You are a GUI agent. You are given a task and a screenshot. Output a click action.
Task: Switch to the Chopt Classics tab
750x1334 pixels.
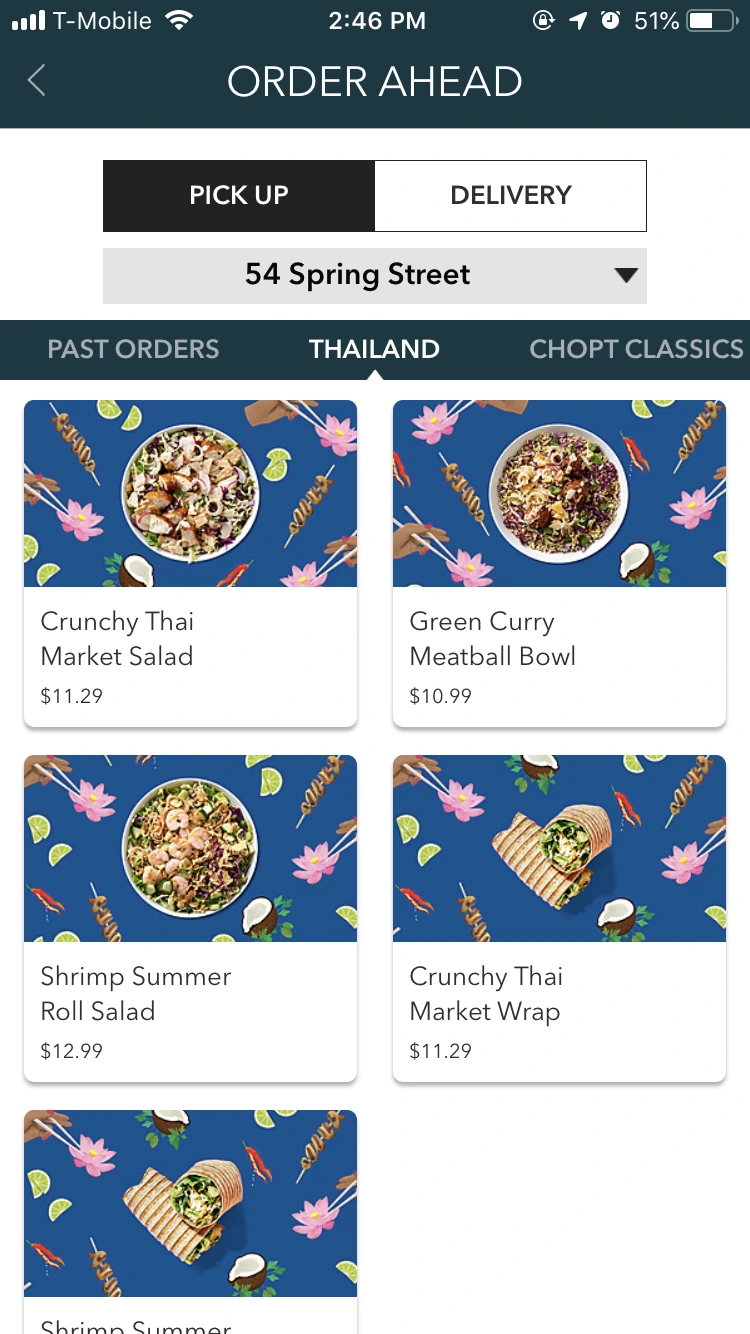(x=637, y=349)
